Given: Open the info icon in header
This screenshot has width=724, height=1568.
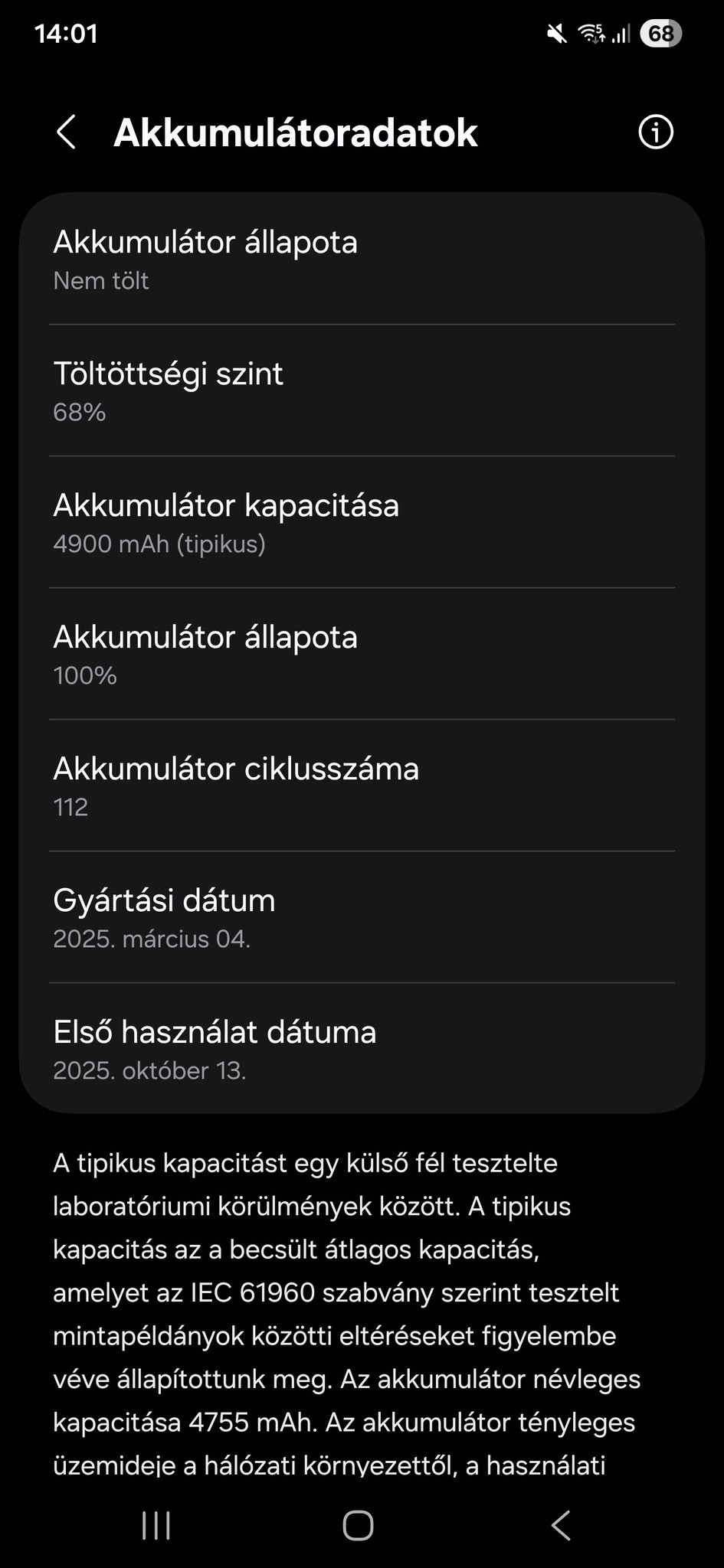Looking at the screenshot, I should tap(656, 132).
